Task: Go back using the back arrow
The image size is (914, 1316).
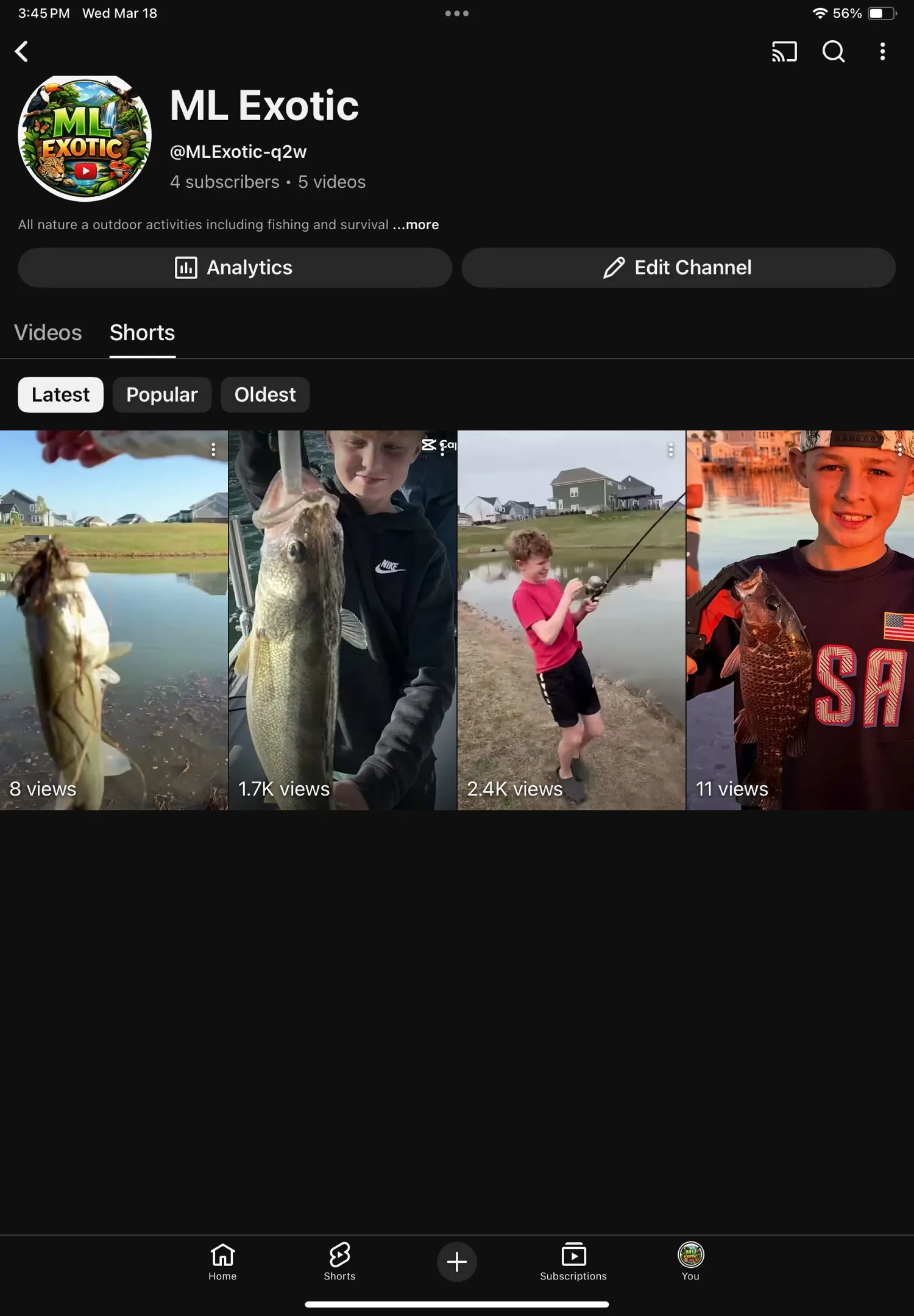Action: click(22, 52)
